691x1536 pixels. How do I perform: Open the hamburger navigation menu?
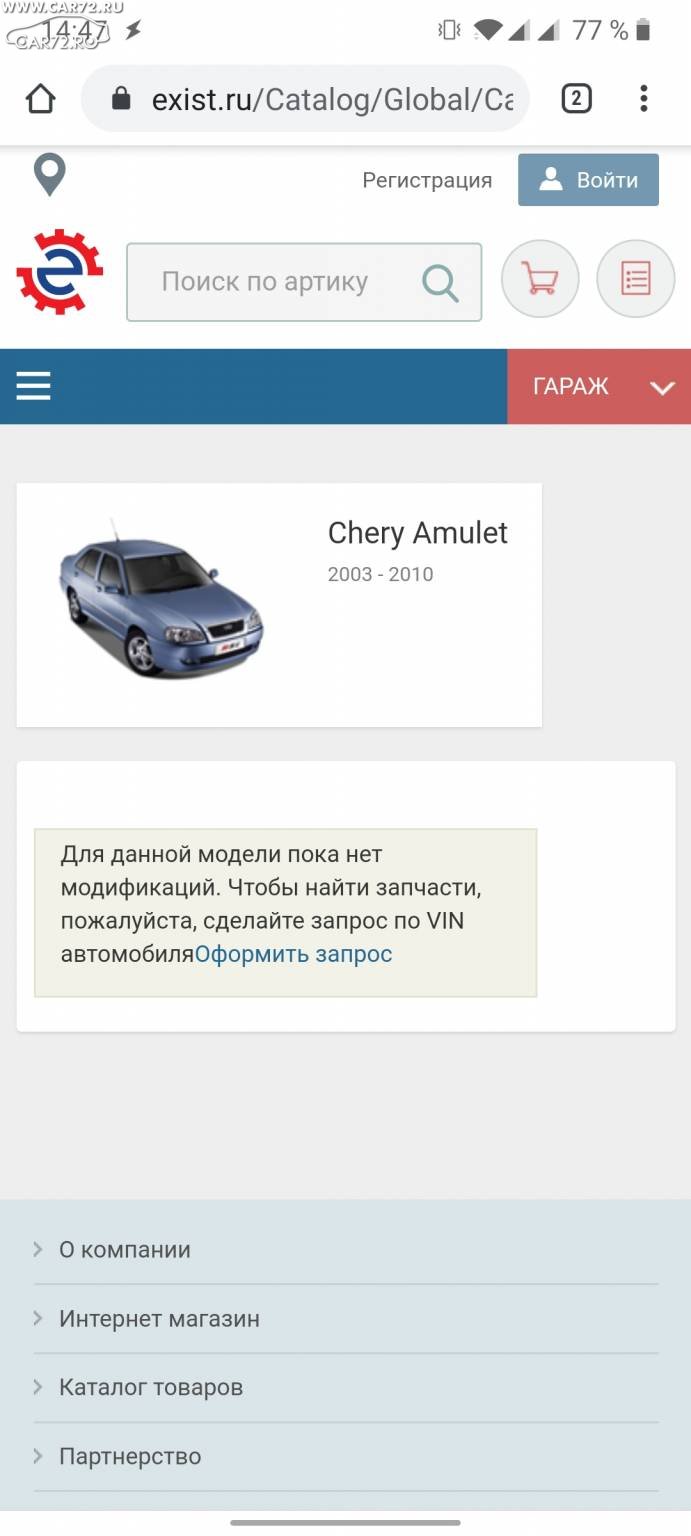tap(33, 386)
